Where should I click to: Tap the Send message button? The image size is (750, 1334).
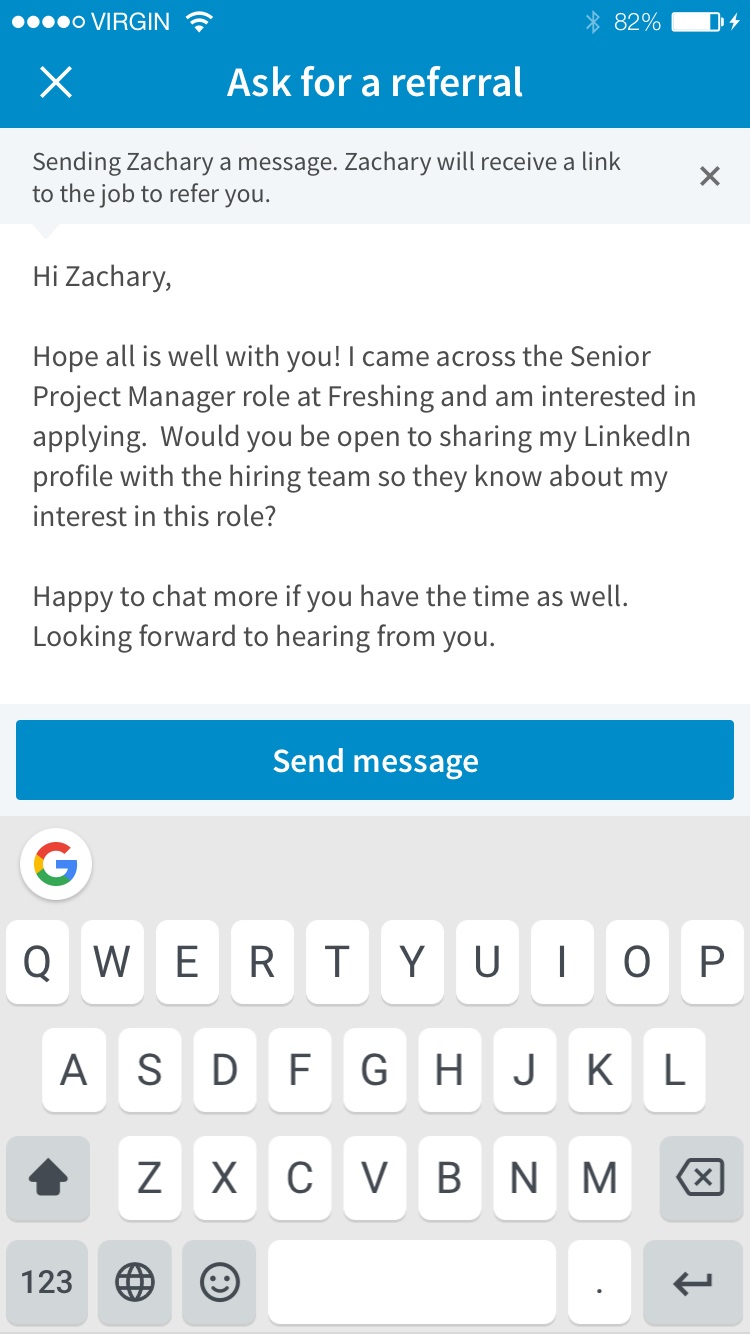pos(375,760)
